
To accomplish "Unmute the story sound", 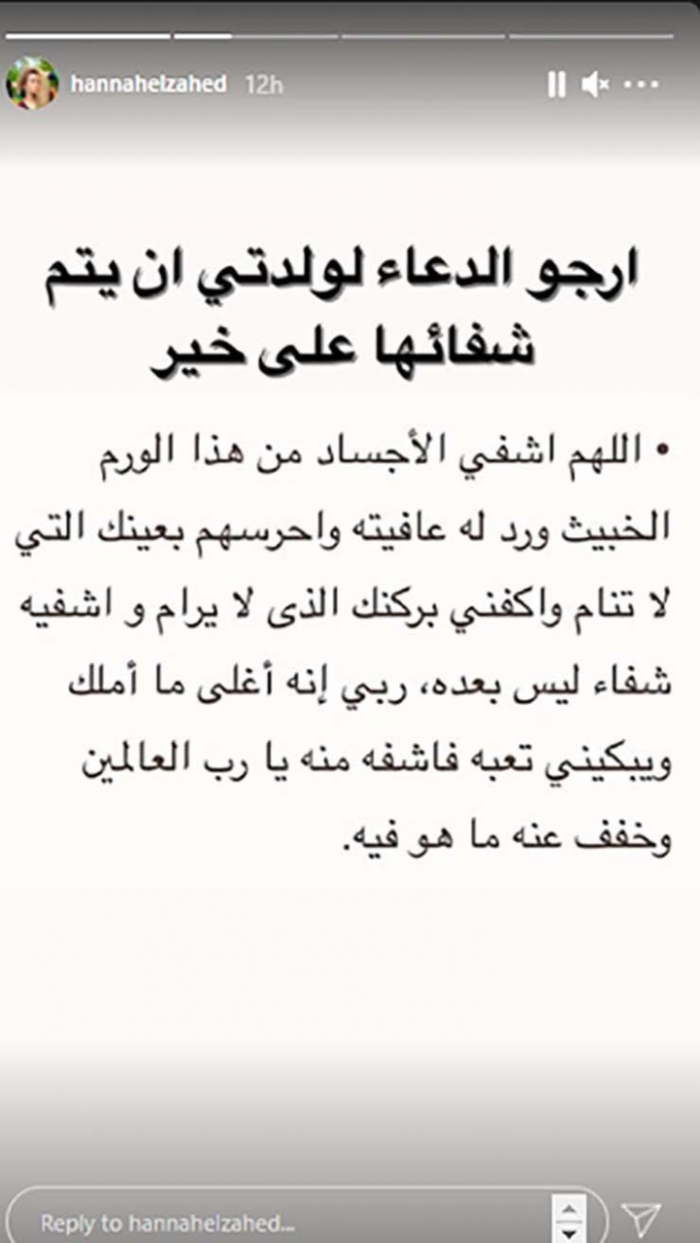I will click(595, 85).
